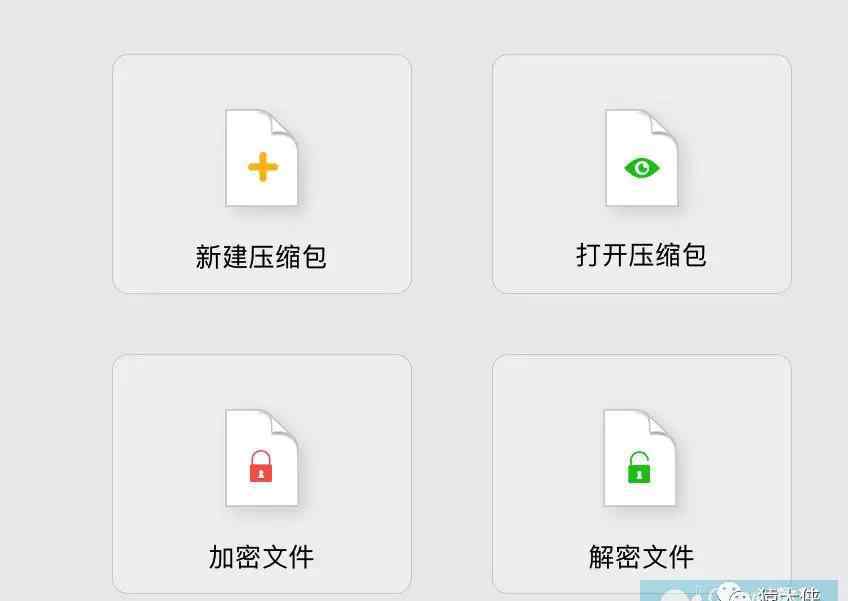Choose the 解密文件 card

pyautogui.click(x=641, y=473)
